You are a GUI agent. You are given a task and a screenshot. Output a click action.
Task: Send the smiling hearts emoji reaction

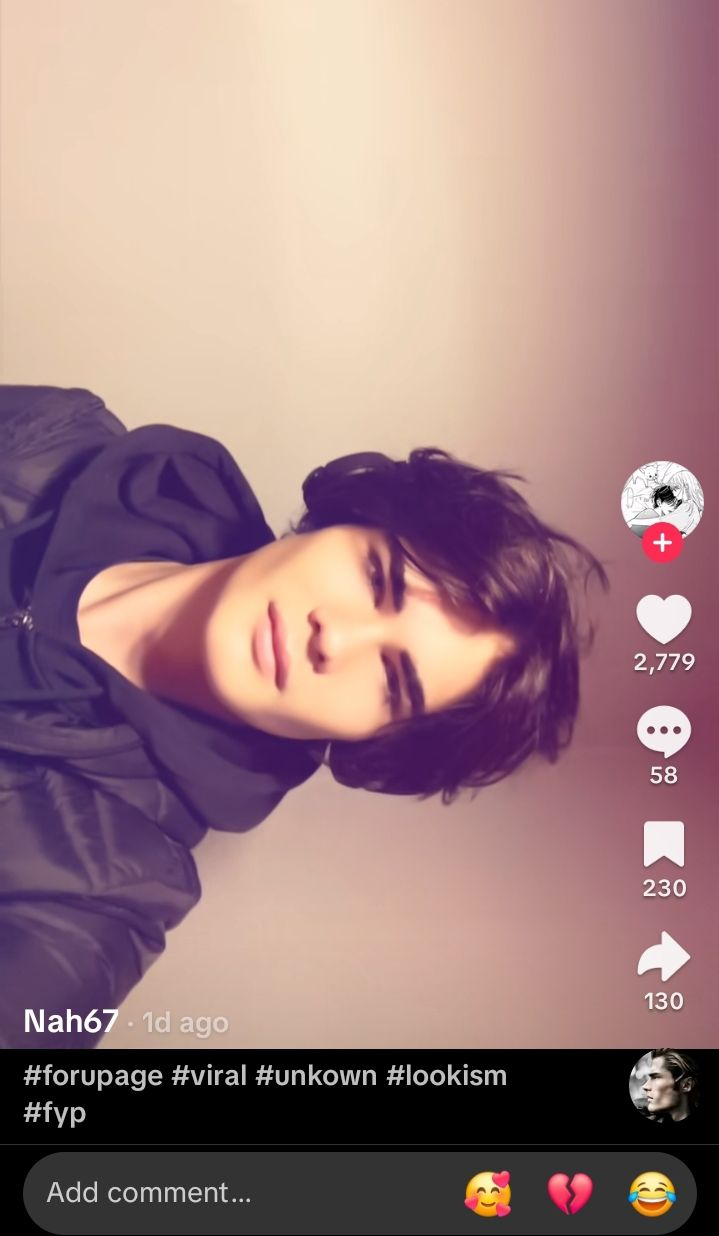(x=487, y=1193)
